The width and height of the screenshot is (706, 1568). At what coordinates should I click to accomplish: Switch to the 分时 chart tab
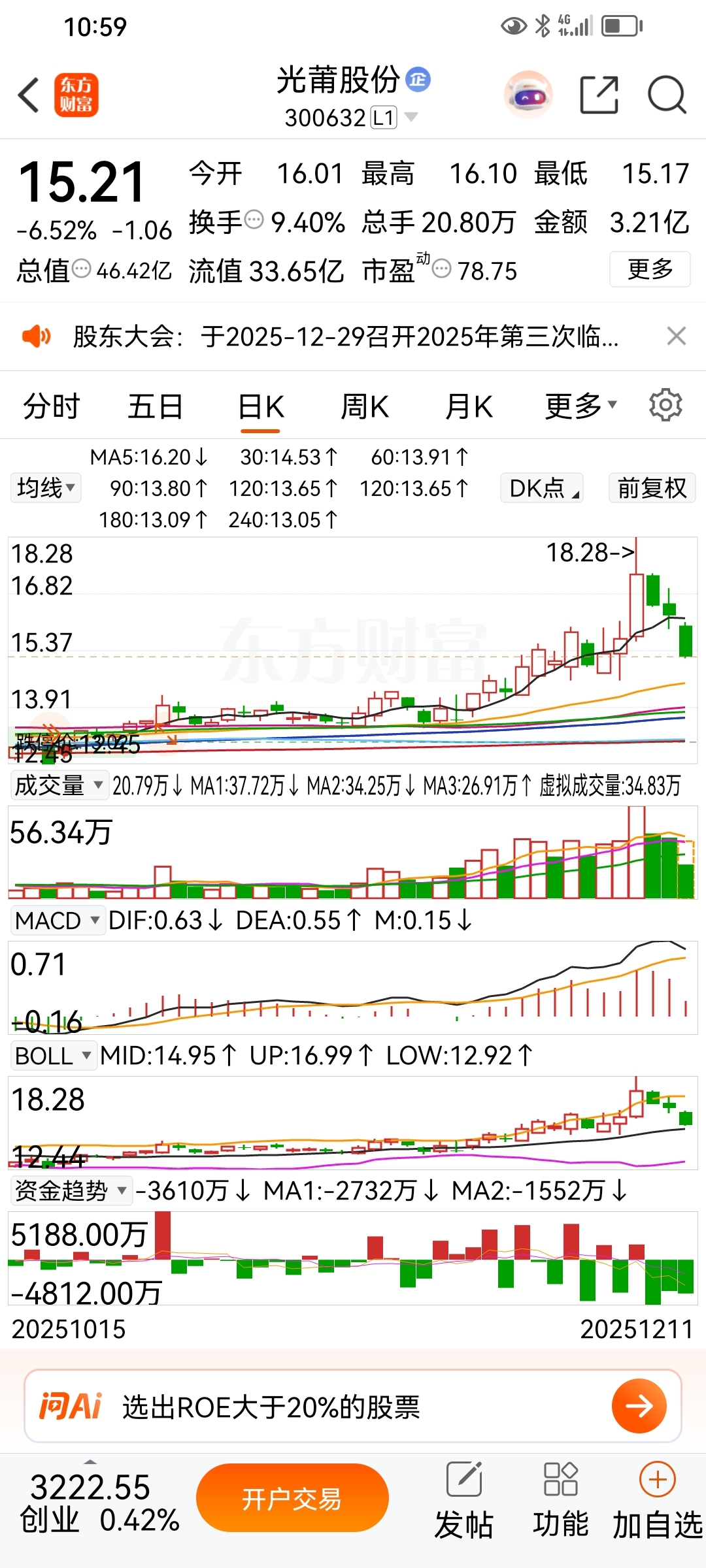coord(51,407)
